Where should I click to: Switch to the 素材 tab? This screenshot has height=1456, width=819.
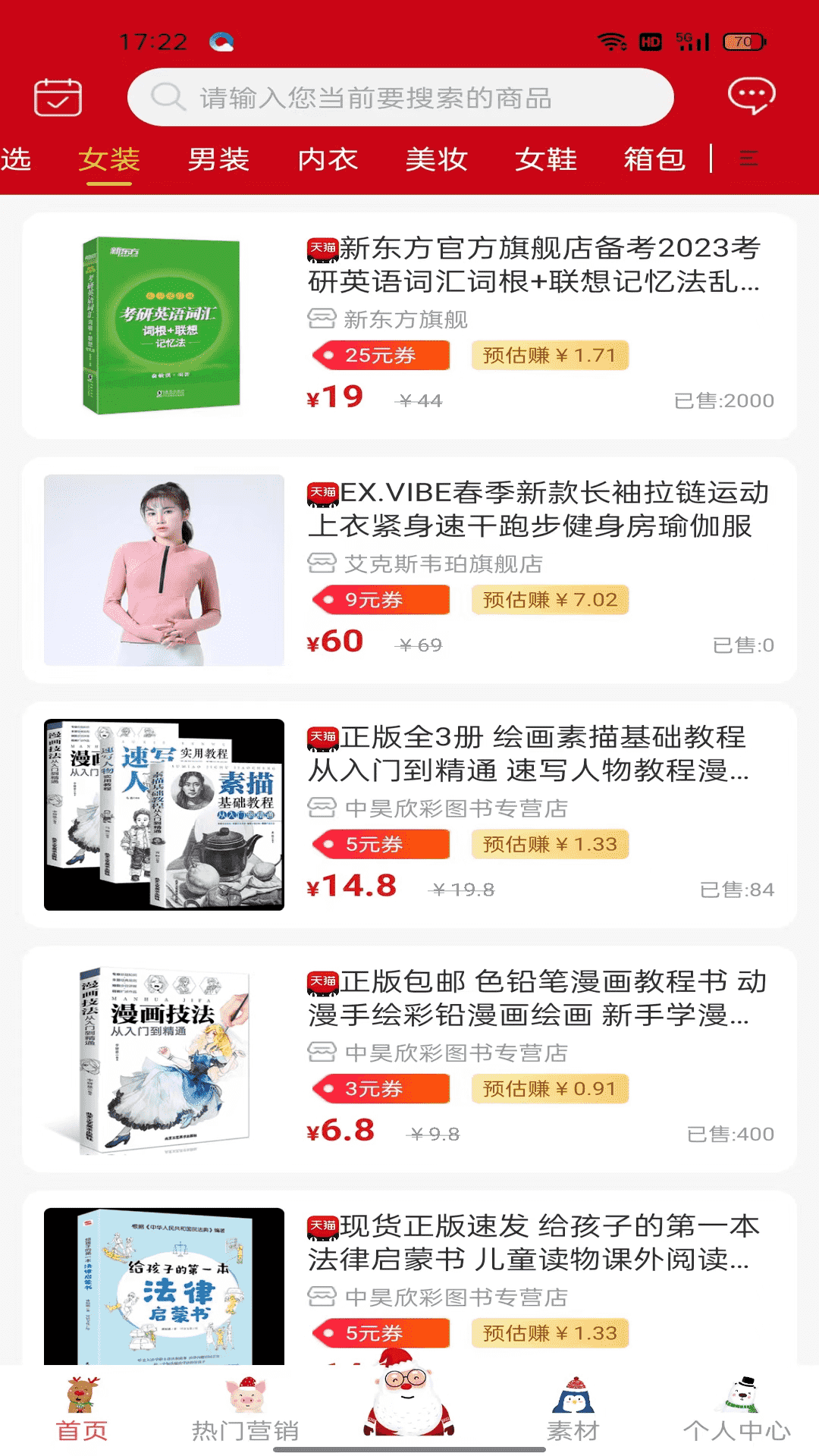click(x=573, y=1412)
